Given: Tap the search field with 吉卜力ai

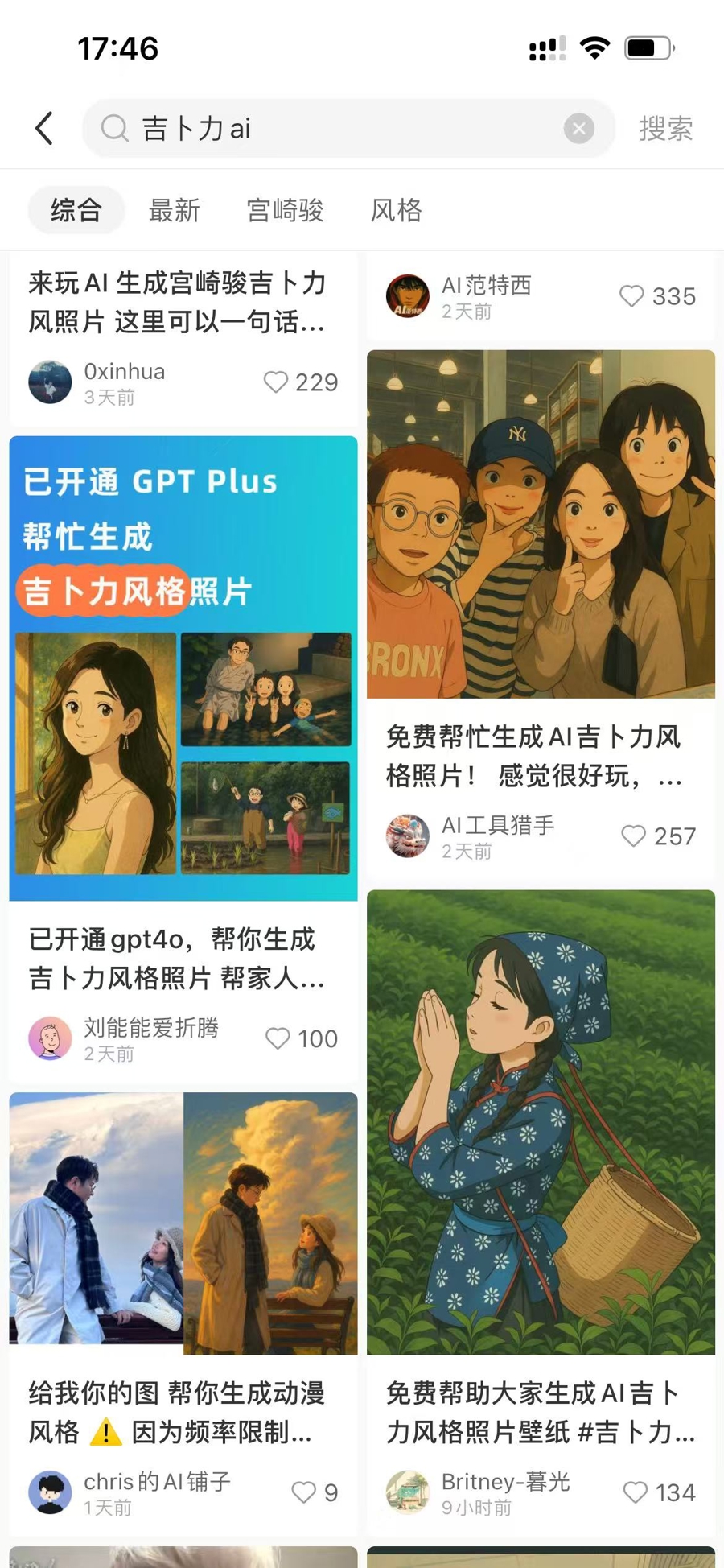Looking at the screenshot, I should click(338, 129).
